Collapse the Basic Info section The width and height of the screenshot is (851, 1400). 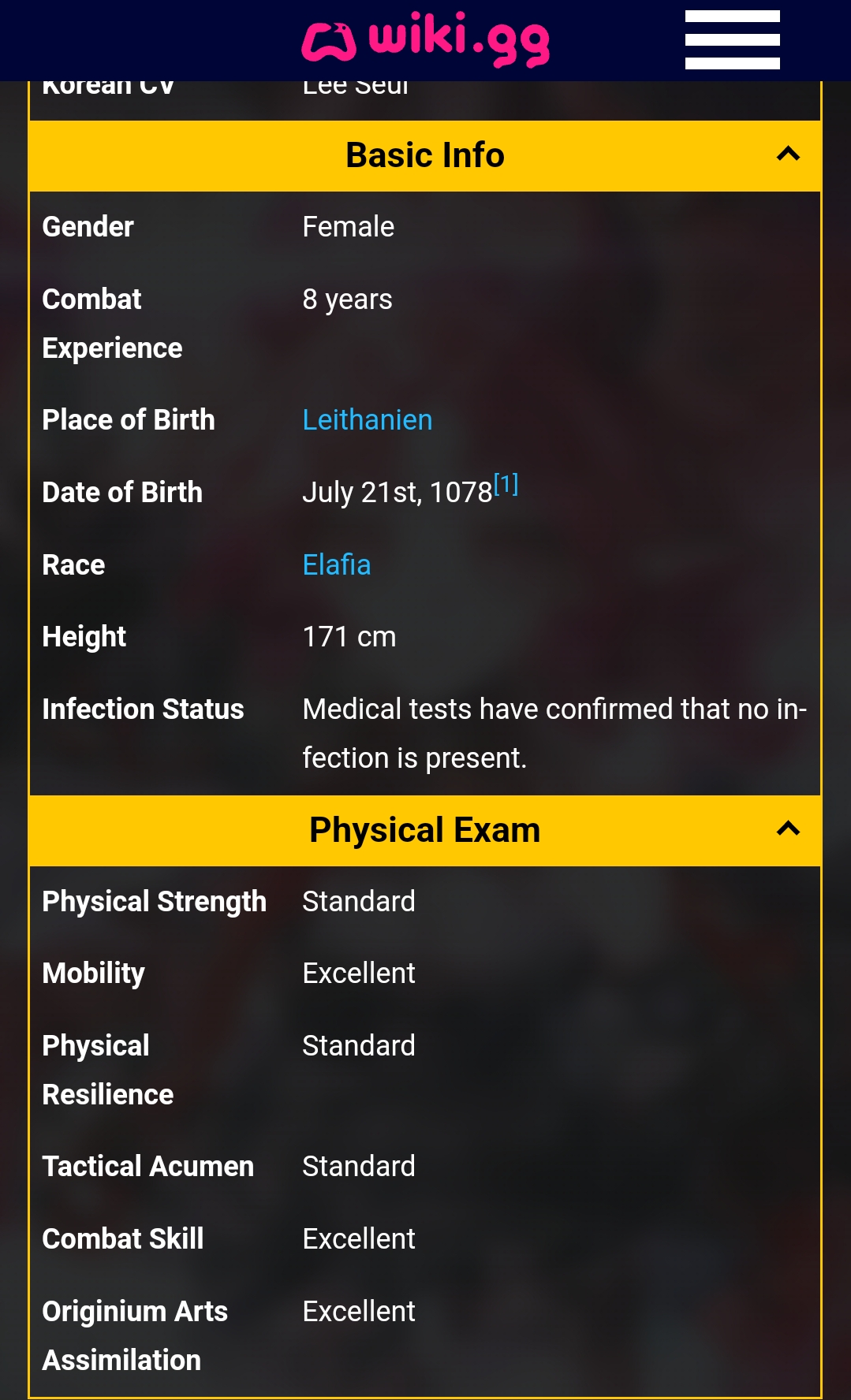point(788,155)
